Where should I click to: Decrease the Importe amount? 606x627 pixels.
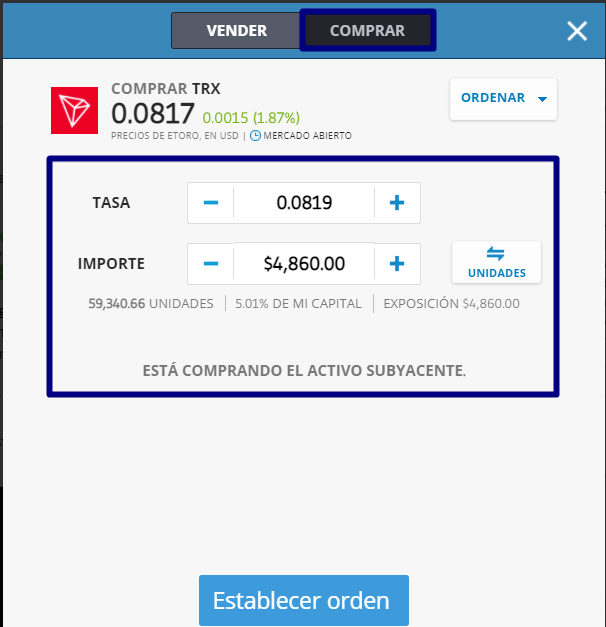point(211,264)
